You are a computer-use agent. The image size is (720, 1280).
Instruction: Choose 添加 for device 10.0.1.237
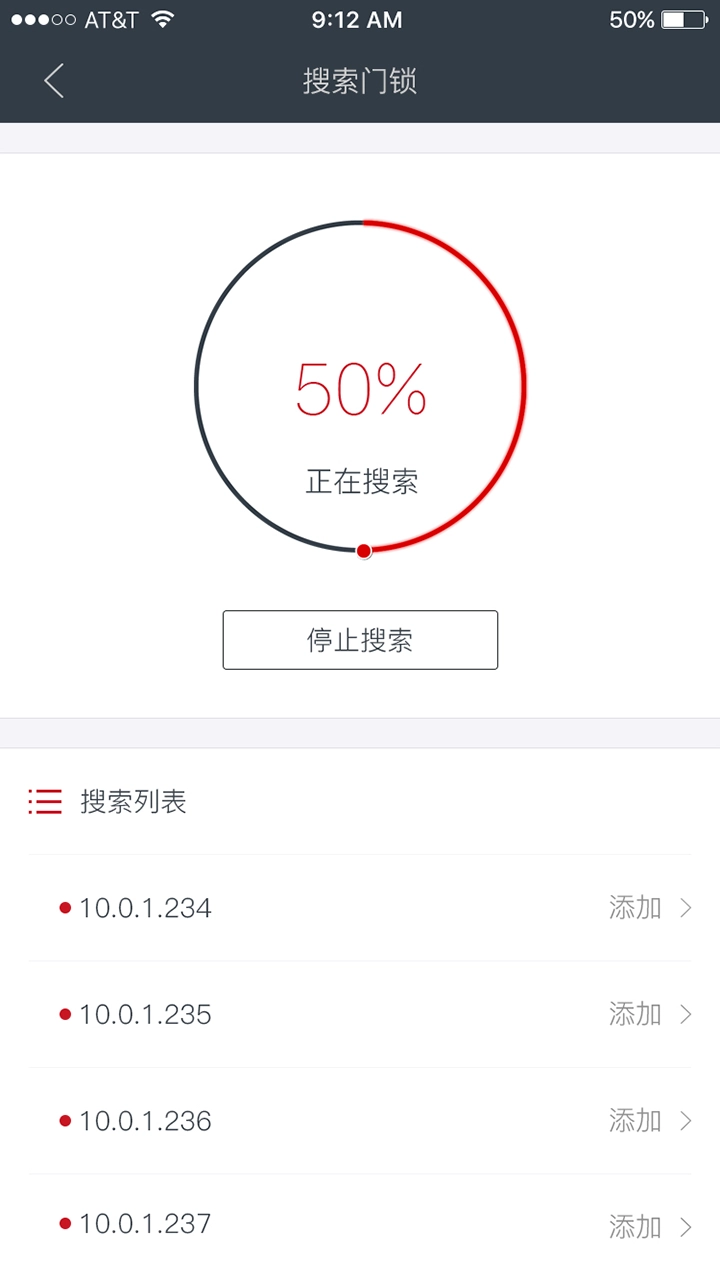click(649, 1226)
